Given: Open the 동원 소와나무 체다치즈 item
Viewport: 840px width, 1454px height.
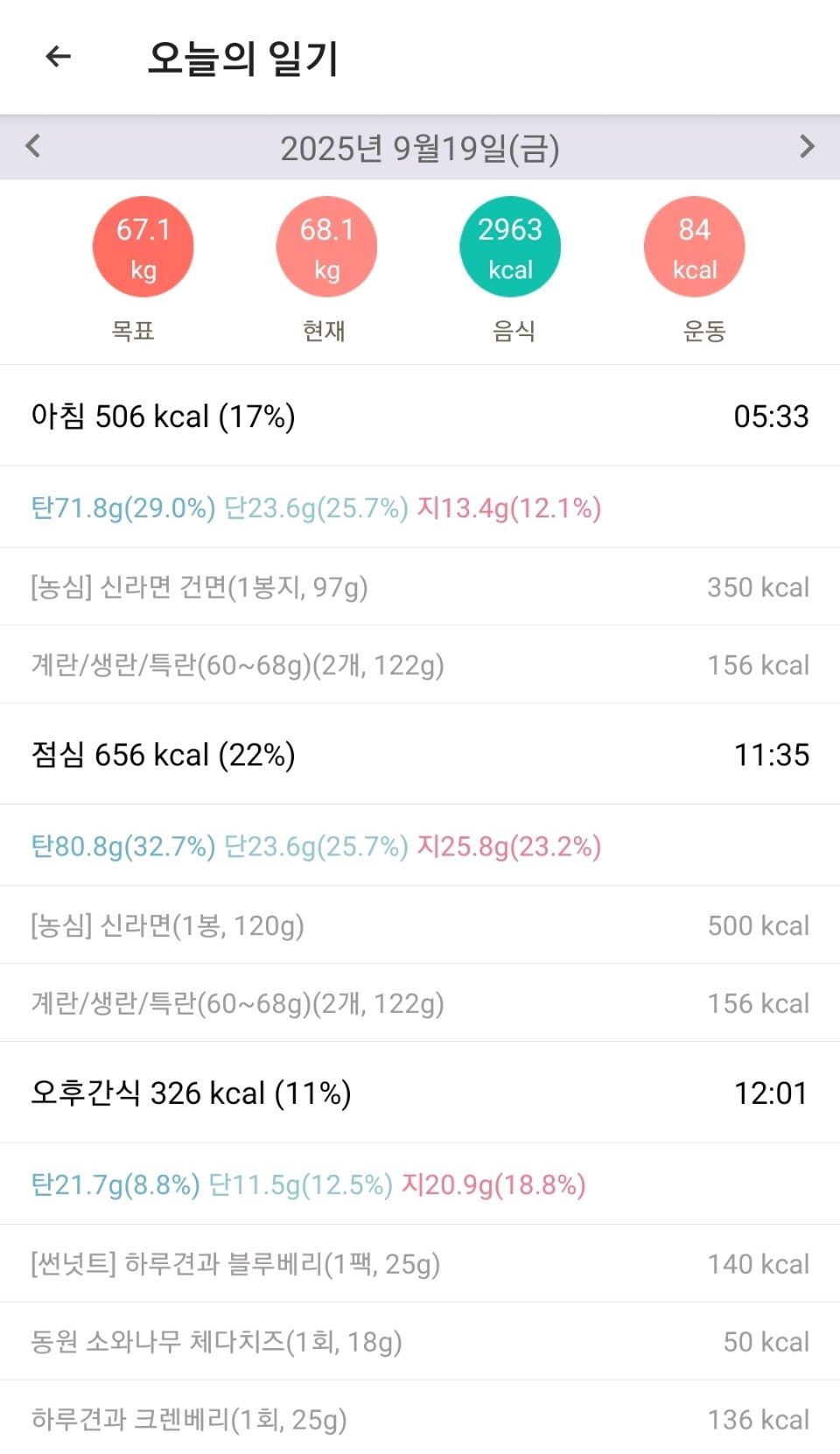Looking at the screenshot, I should click(x=420, y=1342).
